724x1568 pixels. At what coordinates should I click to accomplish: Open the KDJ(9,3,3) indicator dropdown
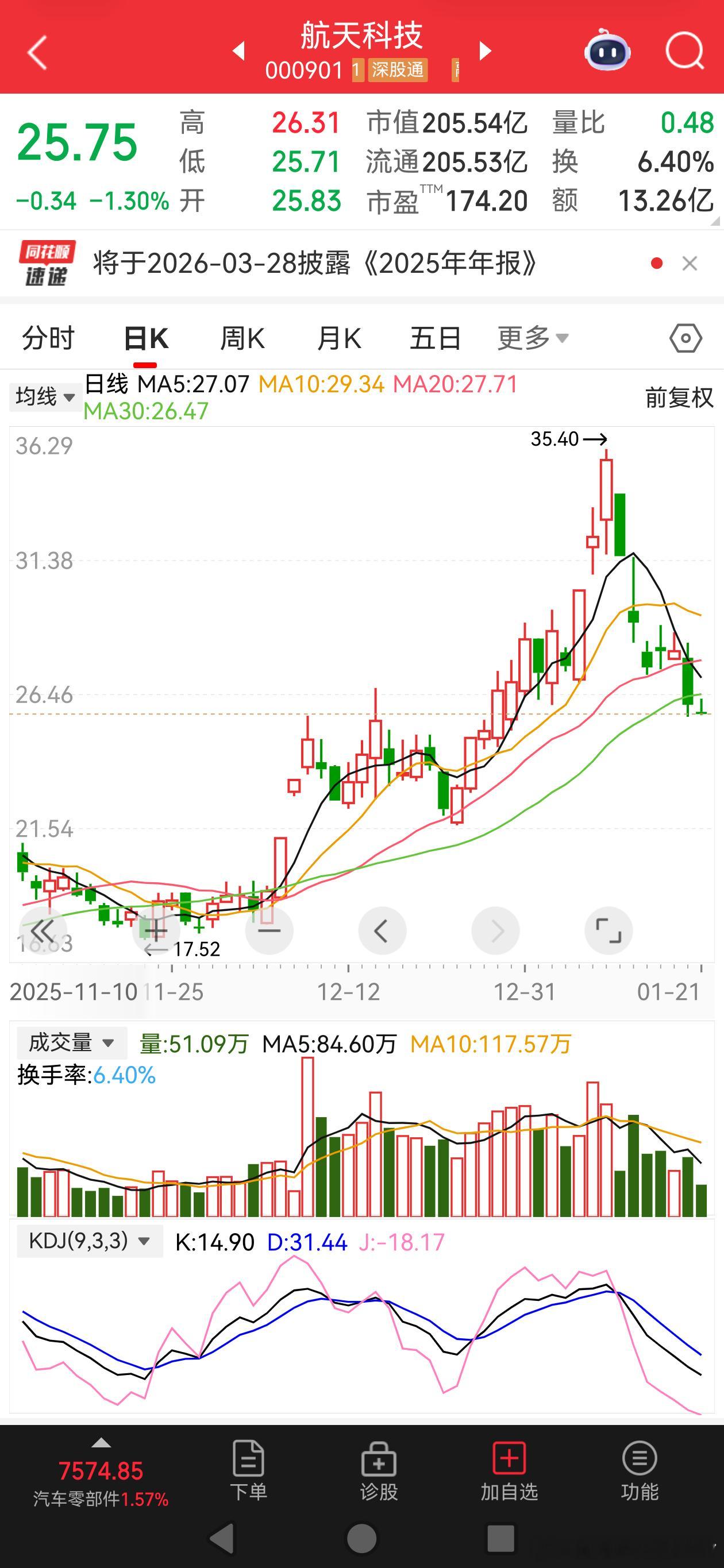[x=90, y=1241]
